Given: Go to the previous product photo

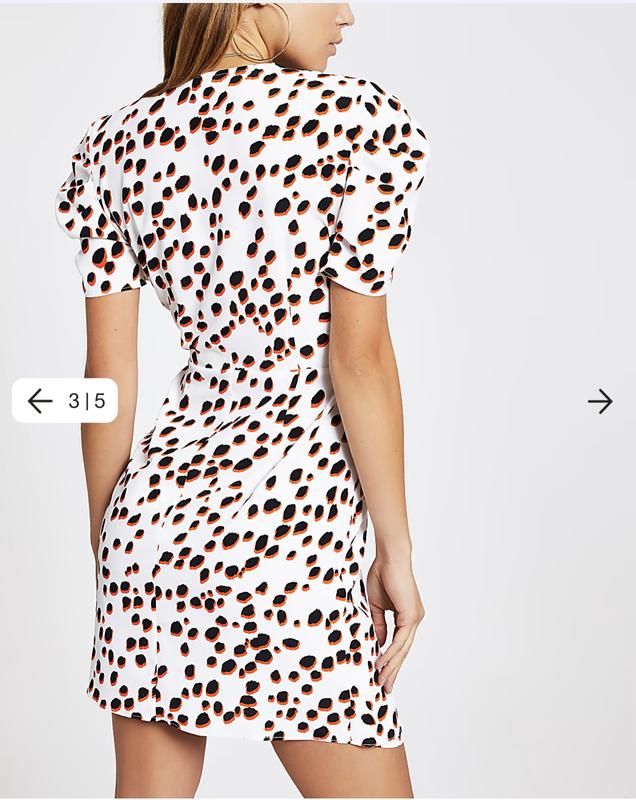Looking at the screenshot, I should [x=40, y=401].
